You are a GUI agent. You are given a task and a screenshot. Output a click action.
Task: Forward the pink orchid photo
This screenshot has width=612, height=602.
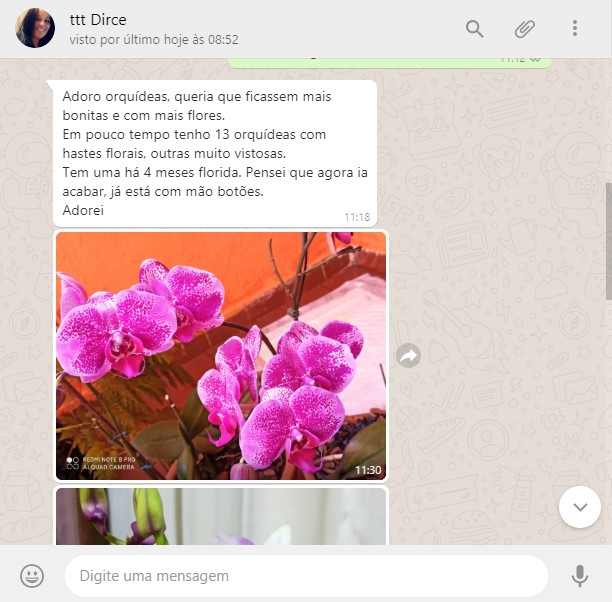(x=408, y=355)
